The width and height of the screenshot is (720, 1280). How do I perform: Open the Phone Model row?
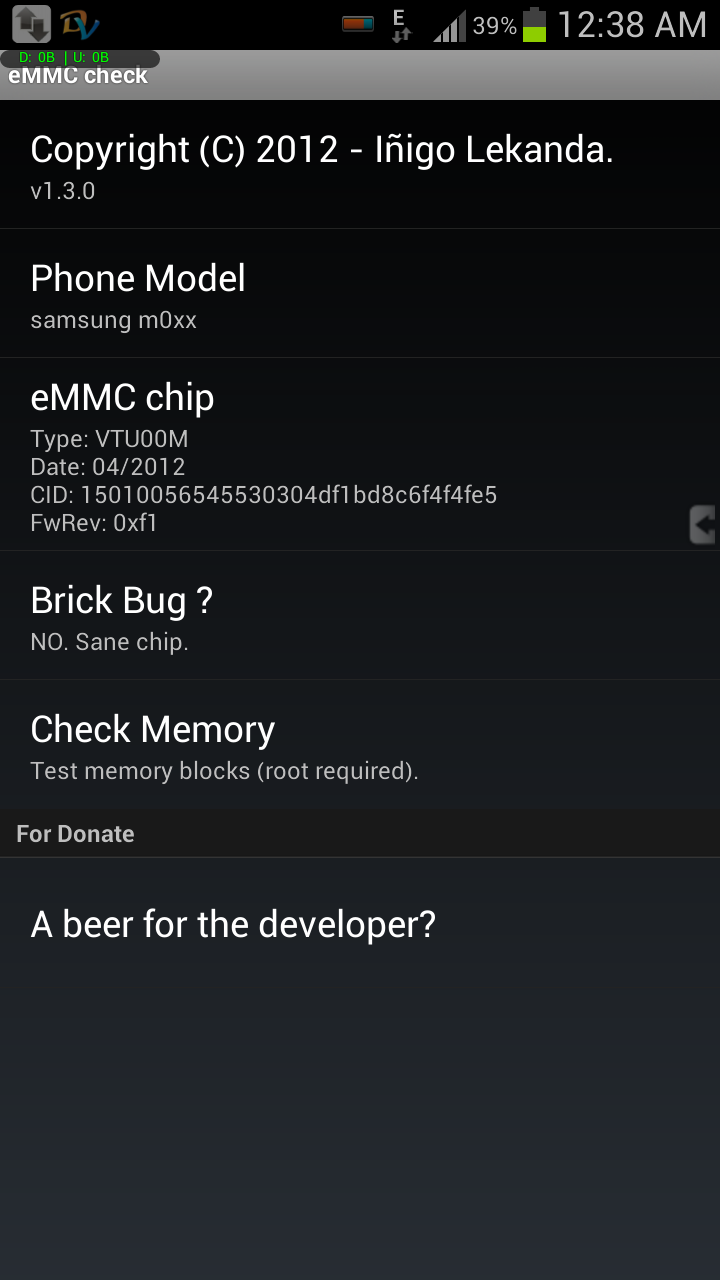pos(360,294)
